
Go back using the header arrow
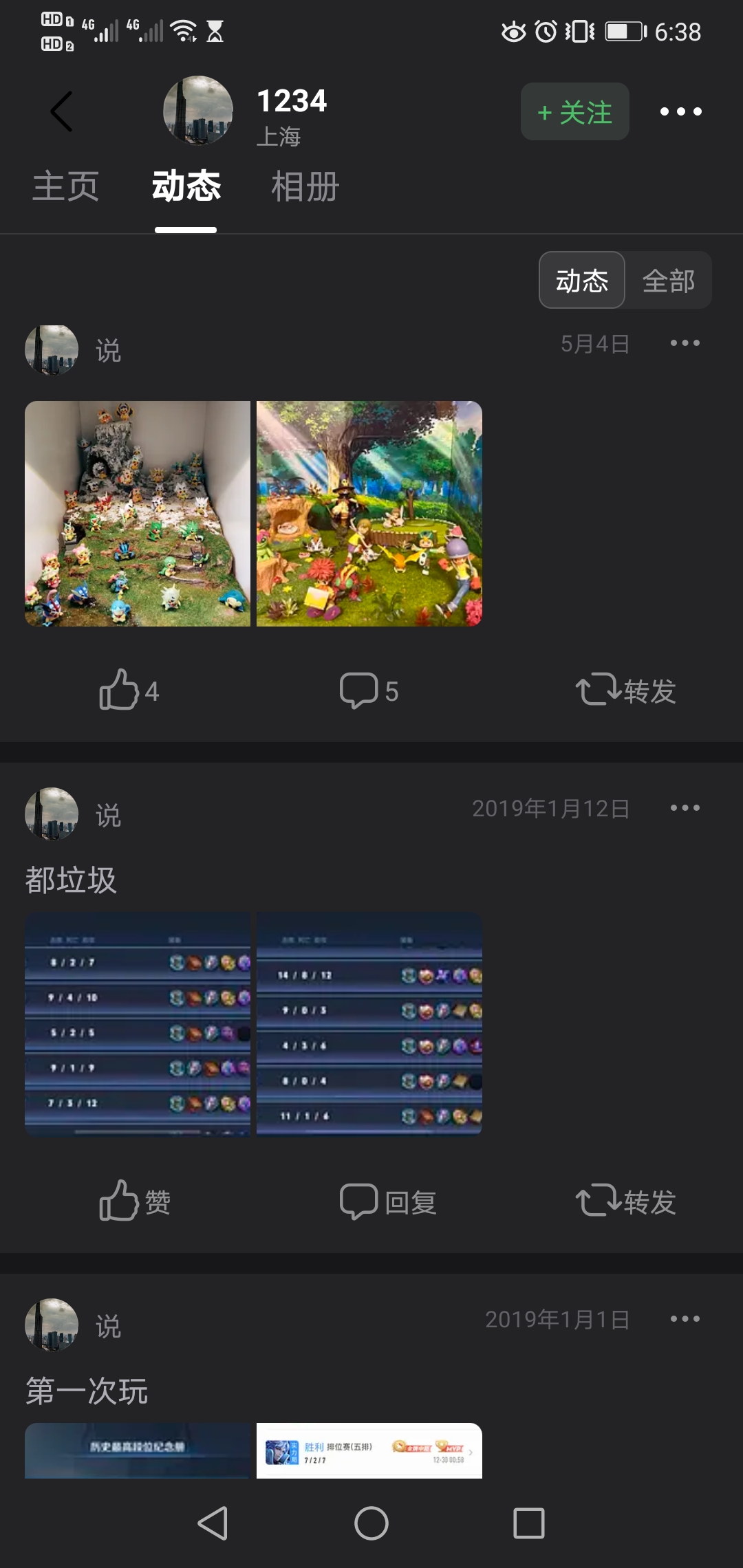click(62, 111)
